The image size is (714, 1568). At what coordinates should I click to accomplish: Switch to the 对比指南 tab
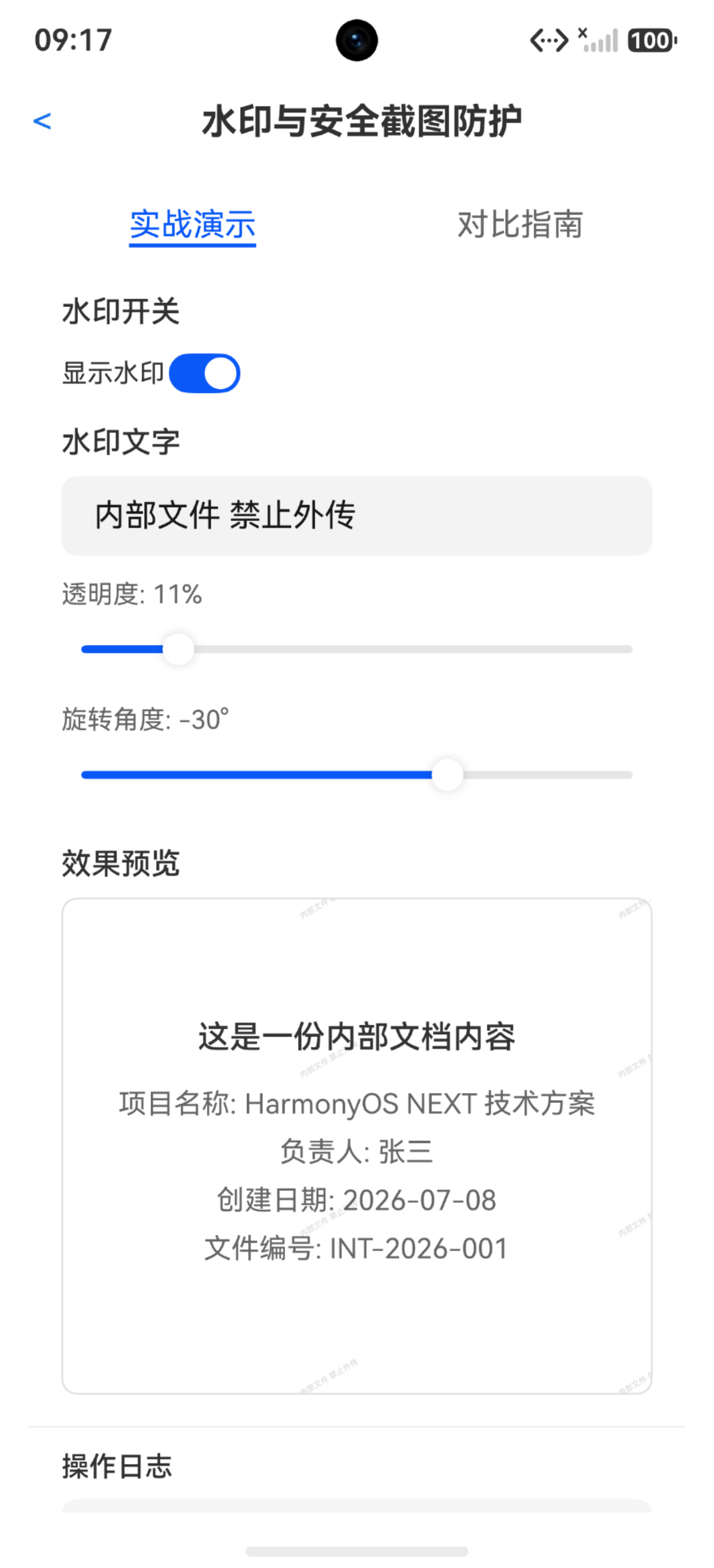coord(520,224)
